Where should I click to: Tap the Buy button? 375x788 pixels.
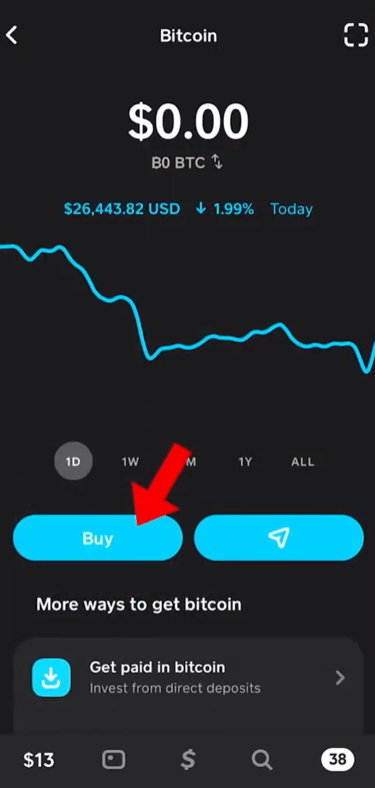[x=98, y=538]
